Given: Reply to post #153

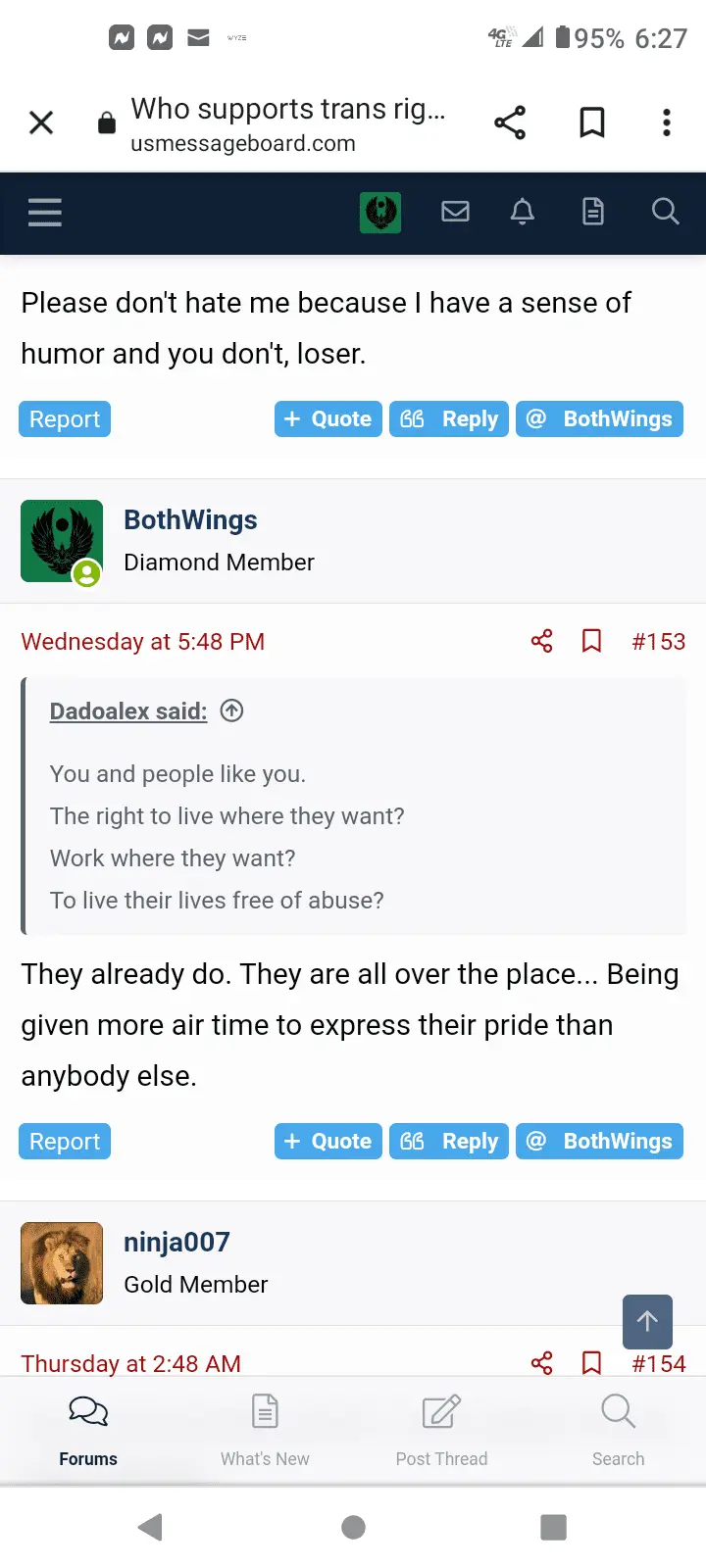Looking at the screenshot, I should pos(449,1142).
